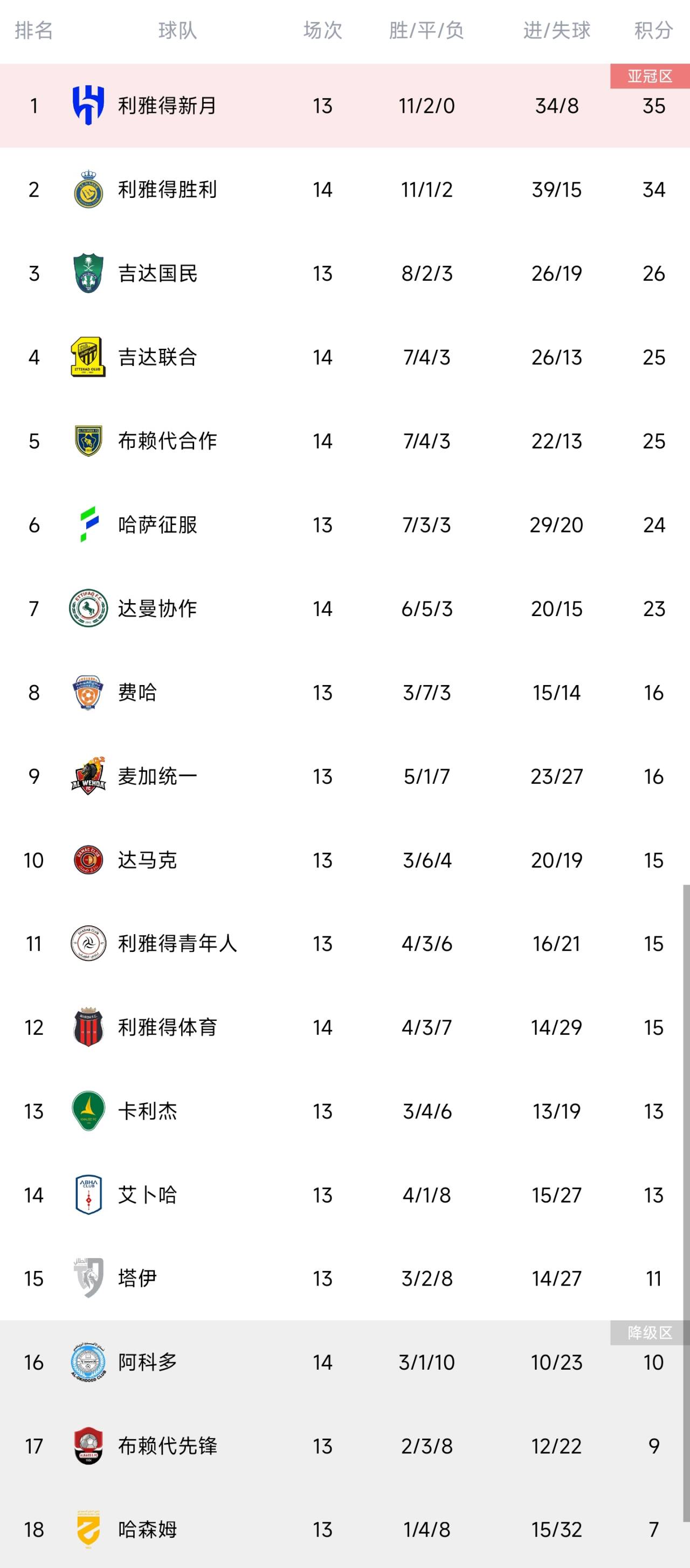Tap the 利雅得青年人 team row

177,943
